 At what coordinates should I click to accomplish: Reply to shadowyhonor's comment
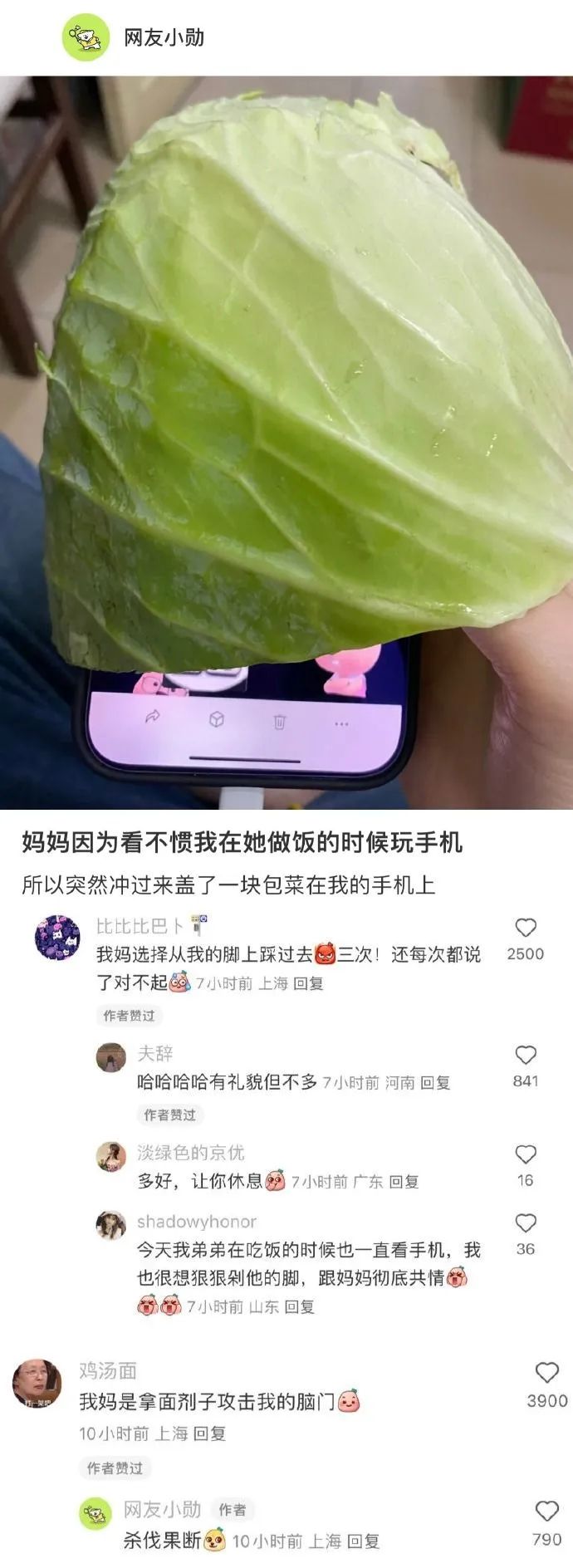[x=300, y=1307]
